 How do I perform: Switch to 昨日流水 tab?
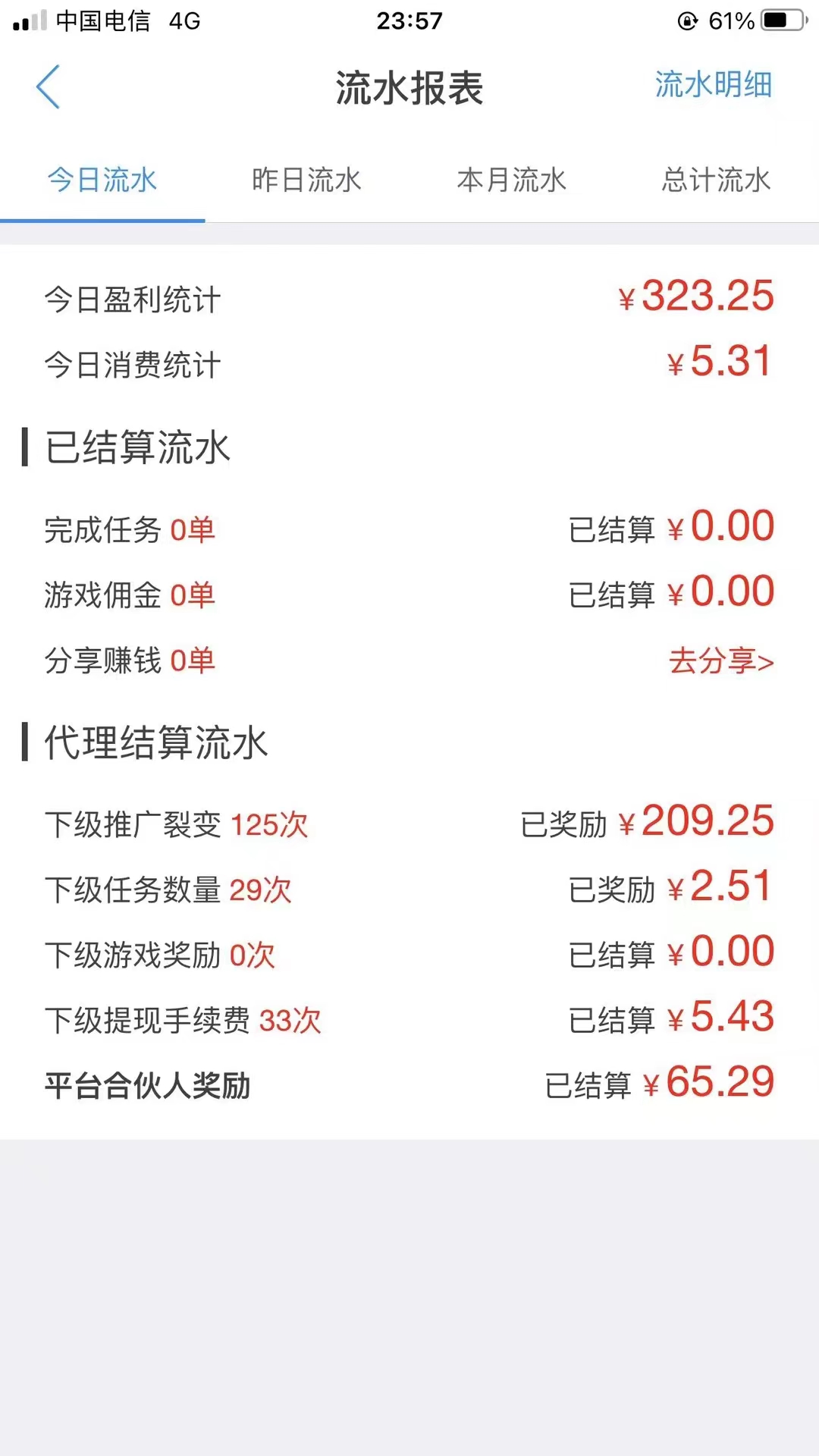point(306,180)
